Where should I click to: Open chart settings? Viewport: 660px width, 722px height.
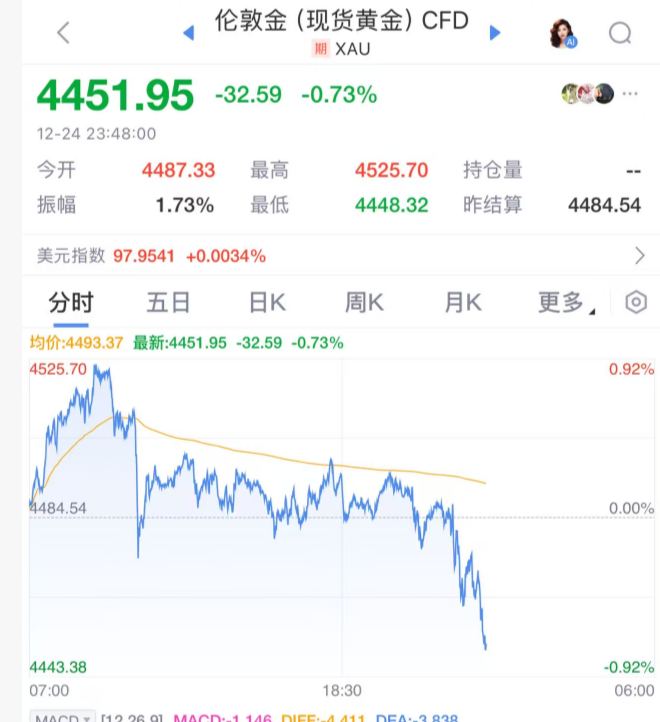[635, 303]
